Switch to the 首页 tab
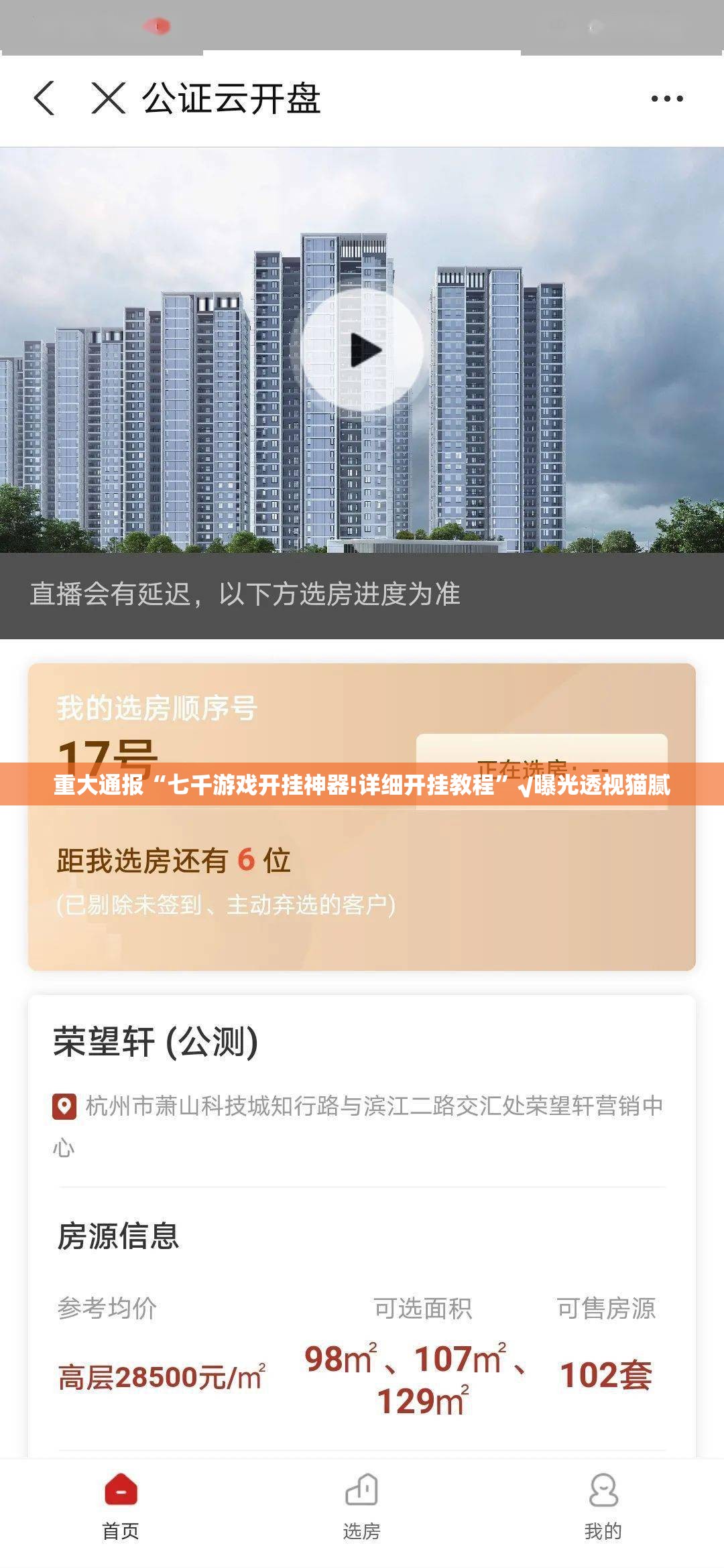The width and height of the screenshot is (724, 1568). coord(121,1505)
